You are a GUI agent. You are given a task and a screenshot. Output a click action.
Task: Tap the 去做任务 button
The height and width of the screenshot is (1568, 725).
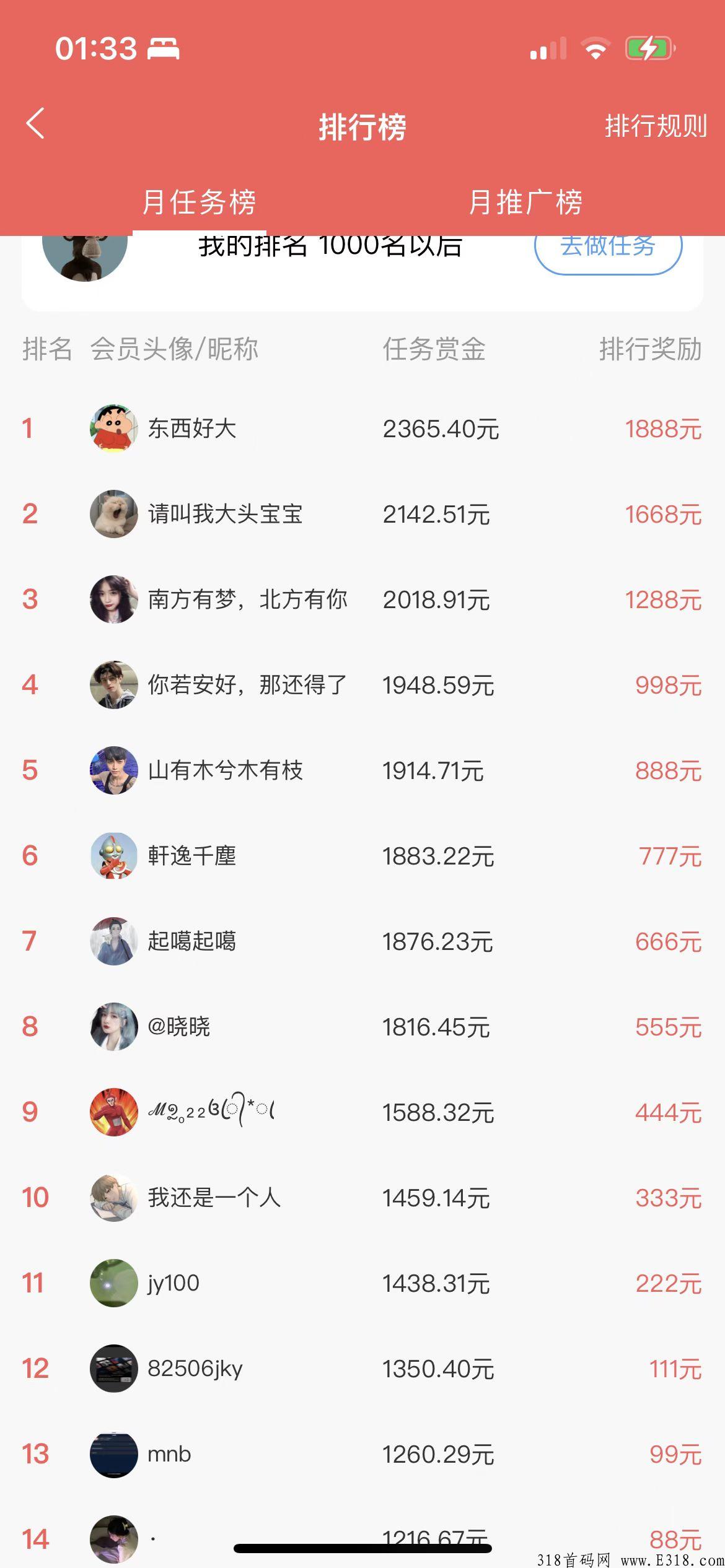tap(606, 247)
